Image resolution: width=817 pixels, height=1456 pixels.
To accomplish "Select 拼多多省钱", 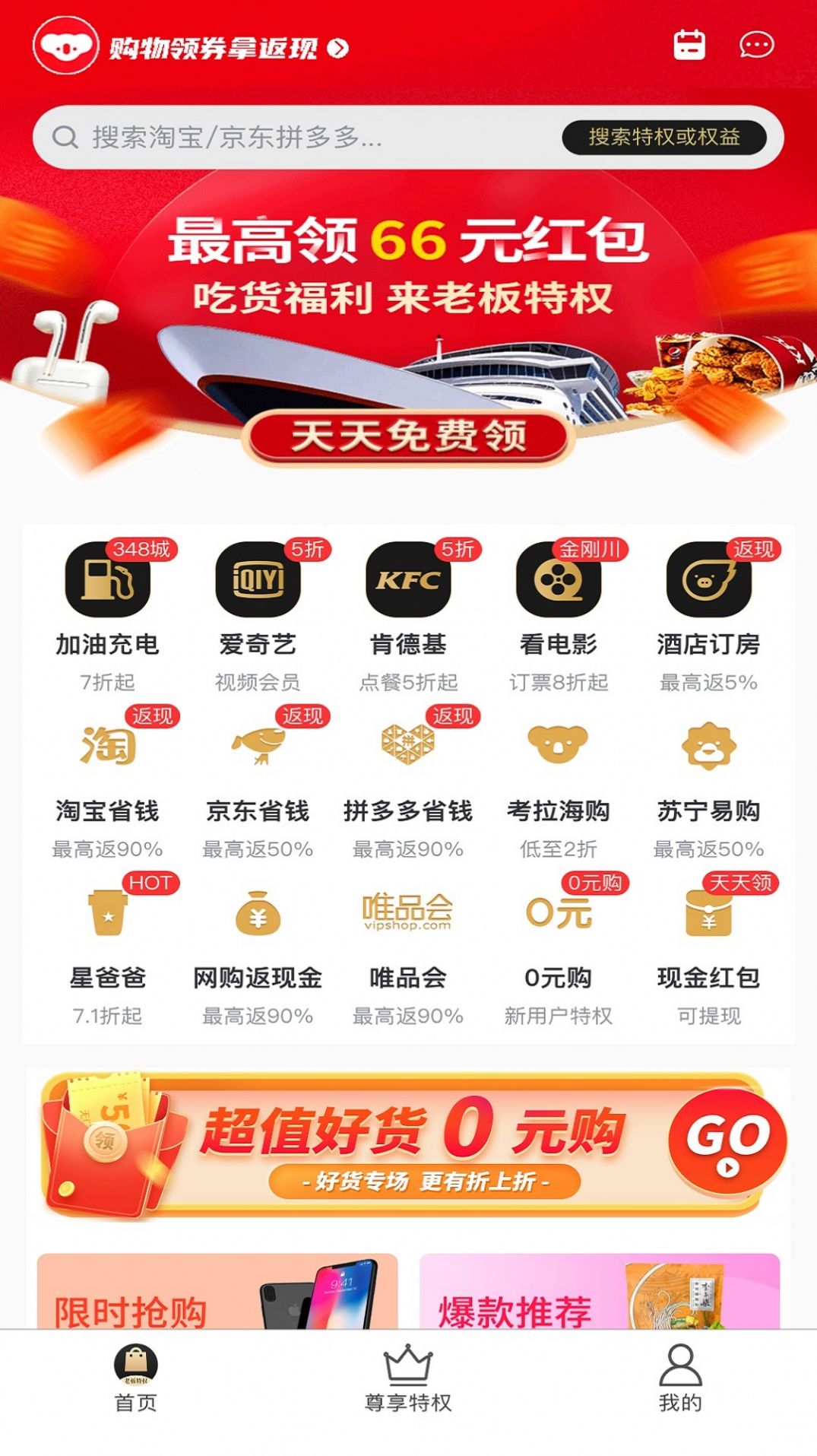I will [x=408, y=783].
